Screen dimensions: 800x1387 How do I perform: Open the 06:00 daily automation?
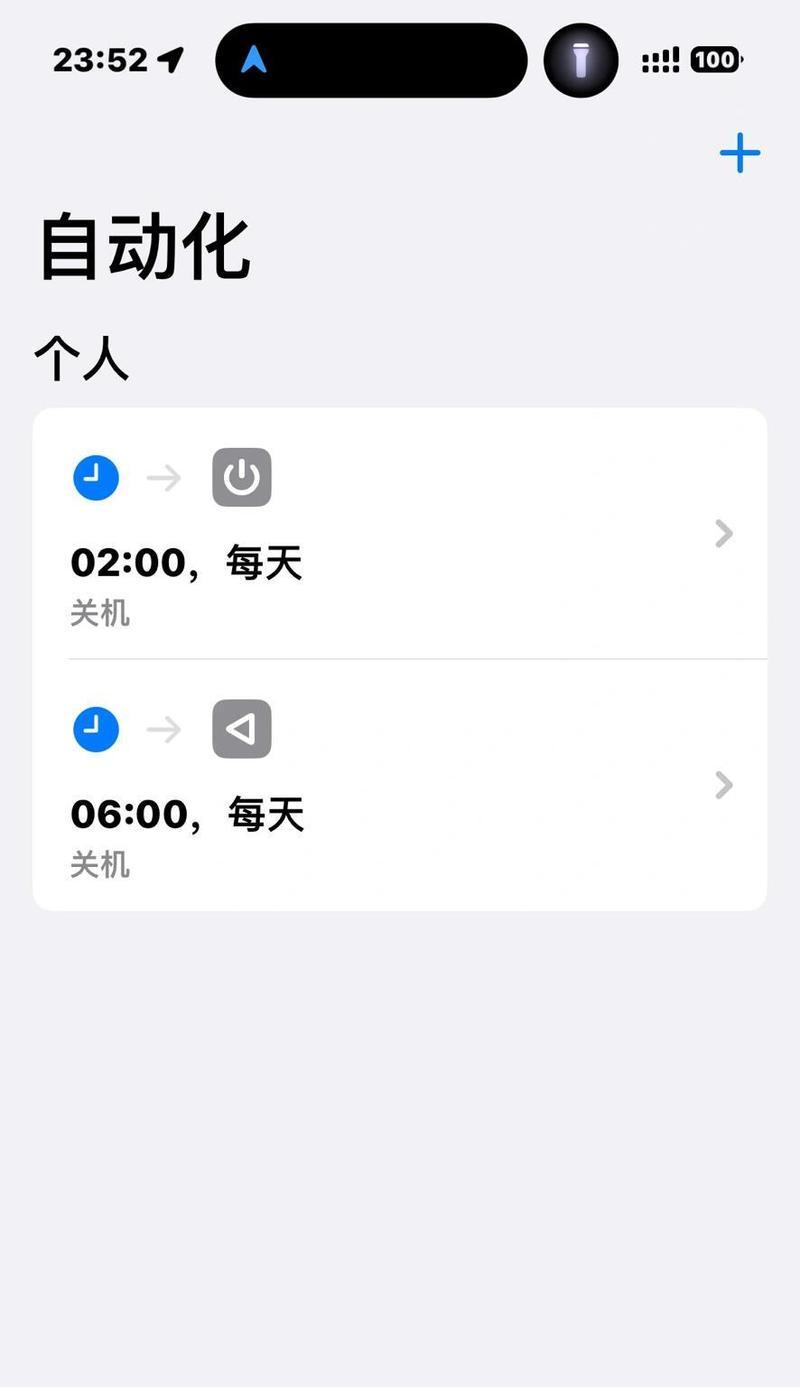(x=400, y=785)
